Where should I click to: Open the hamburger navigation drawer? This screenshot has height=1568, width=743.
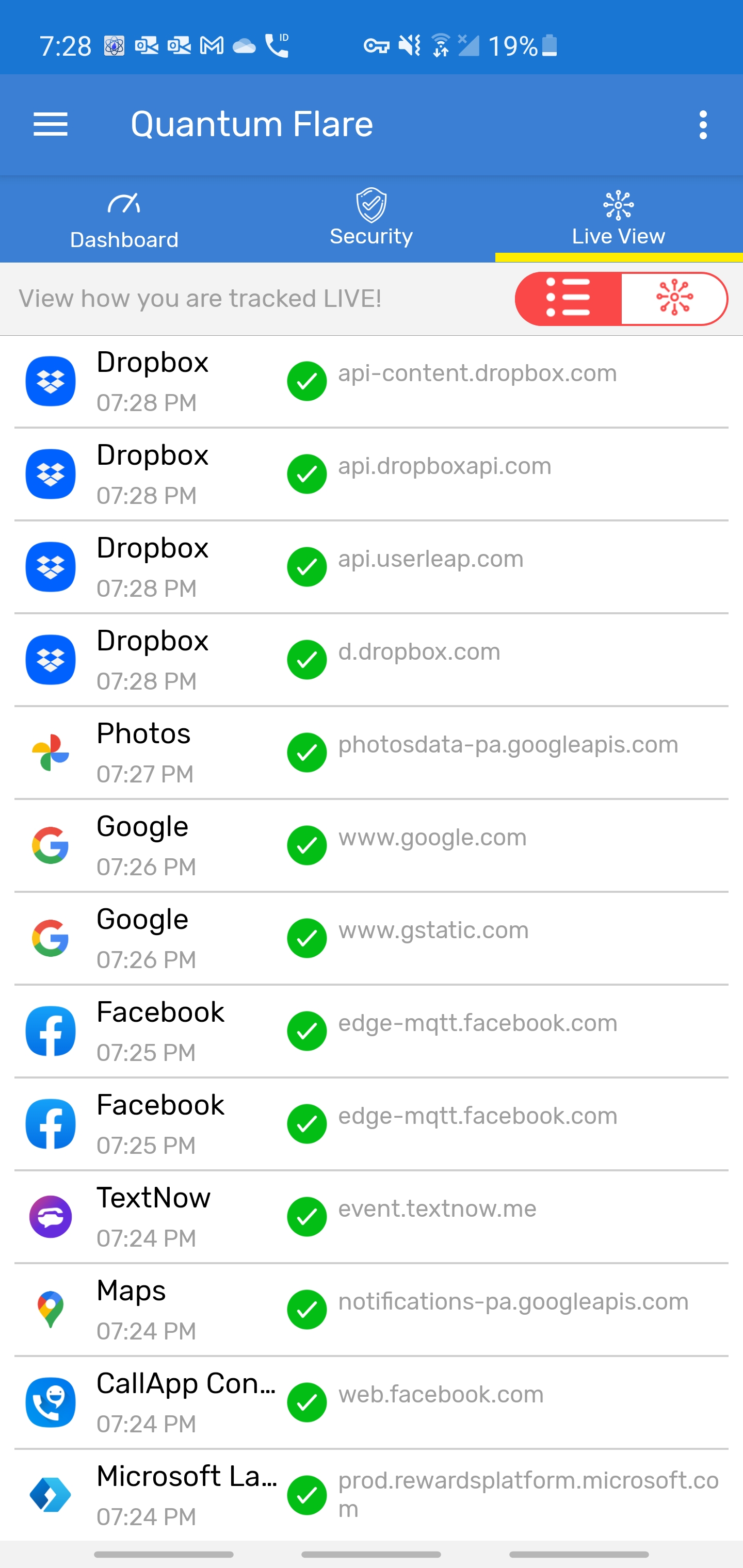[x=50, y=125]
